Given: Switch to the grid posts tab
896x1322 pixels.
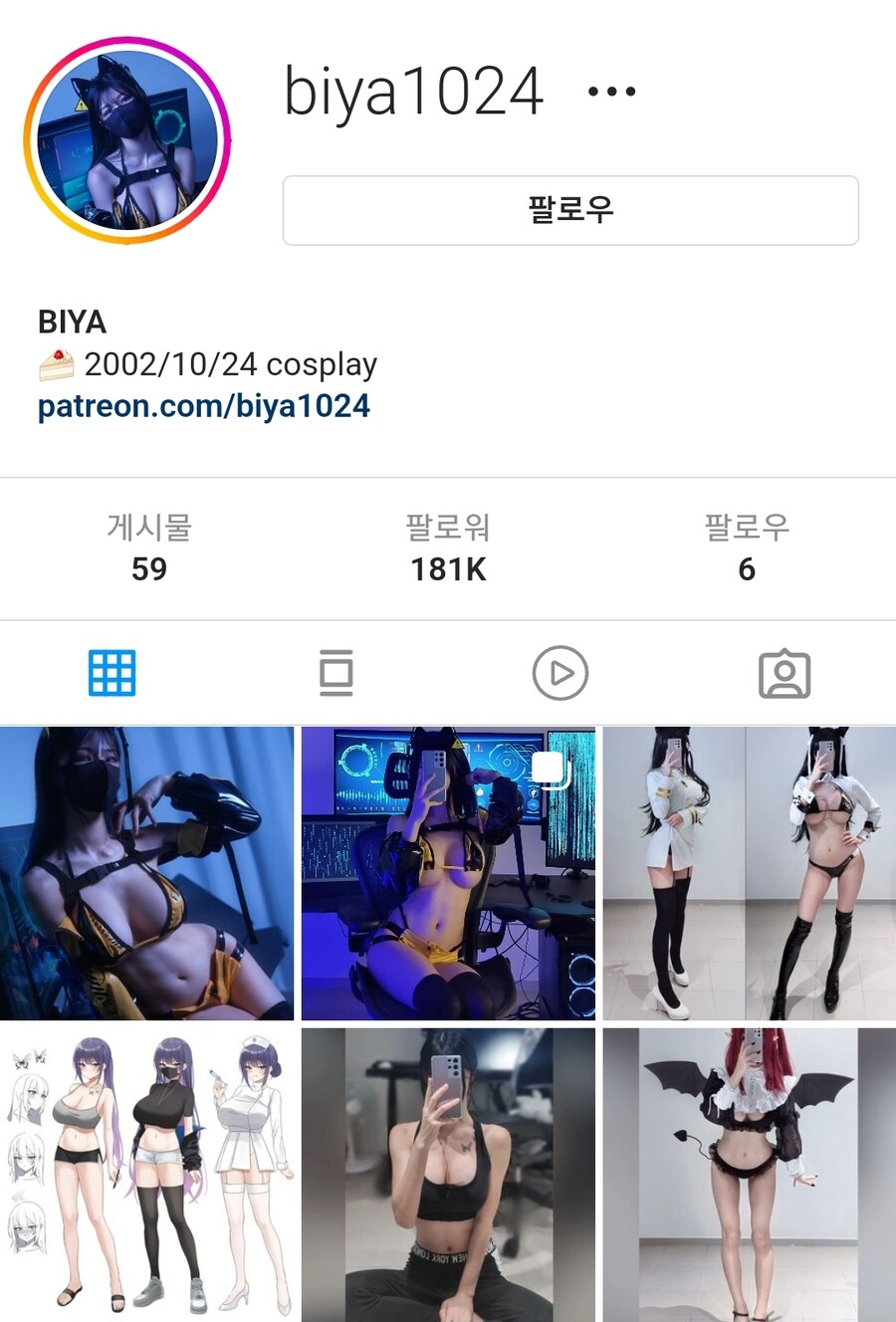Looking at the screenshot, I should [x=112, y=673].
